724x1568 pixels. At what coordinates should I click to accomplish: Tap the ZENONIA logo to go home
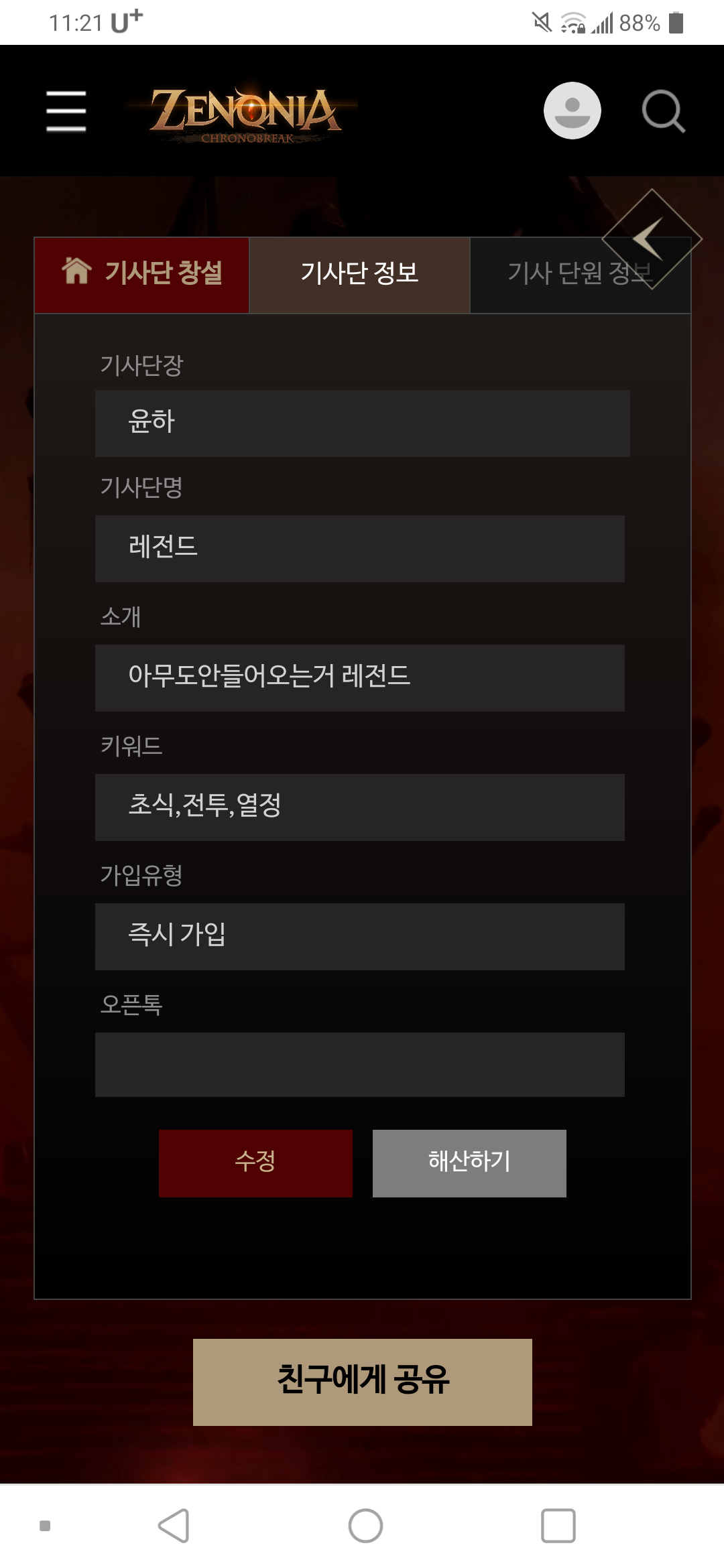pos(245,113)
